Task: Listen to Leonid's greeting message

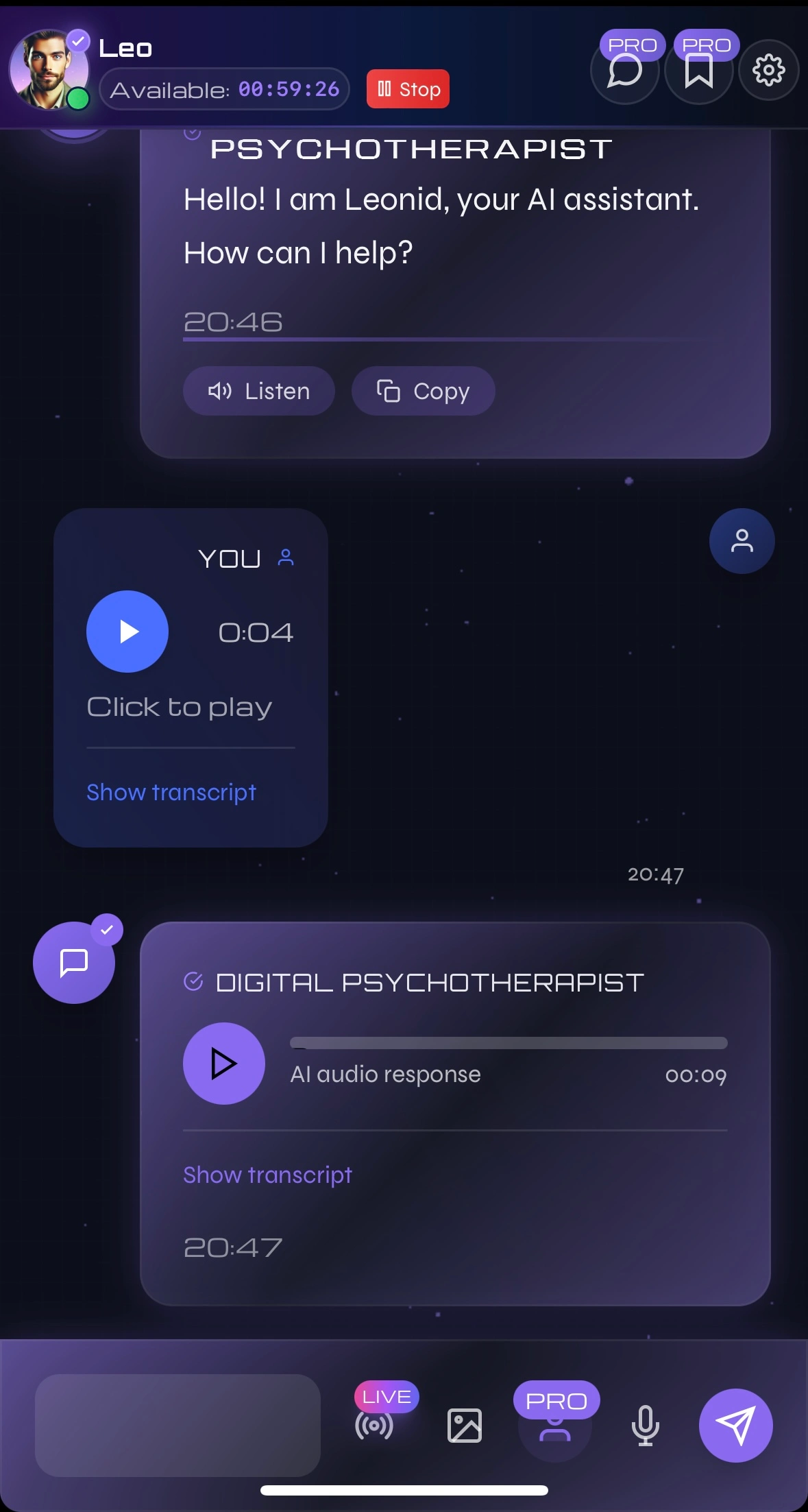Action: pyautogui.click(x=259, y=391)
